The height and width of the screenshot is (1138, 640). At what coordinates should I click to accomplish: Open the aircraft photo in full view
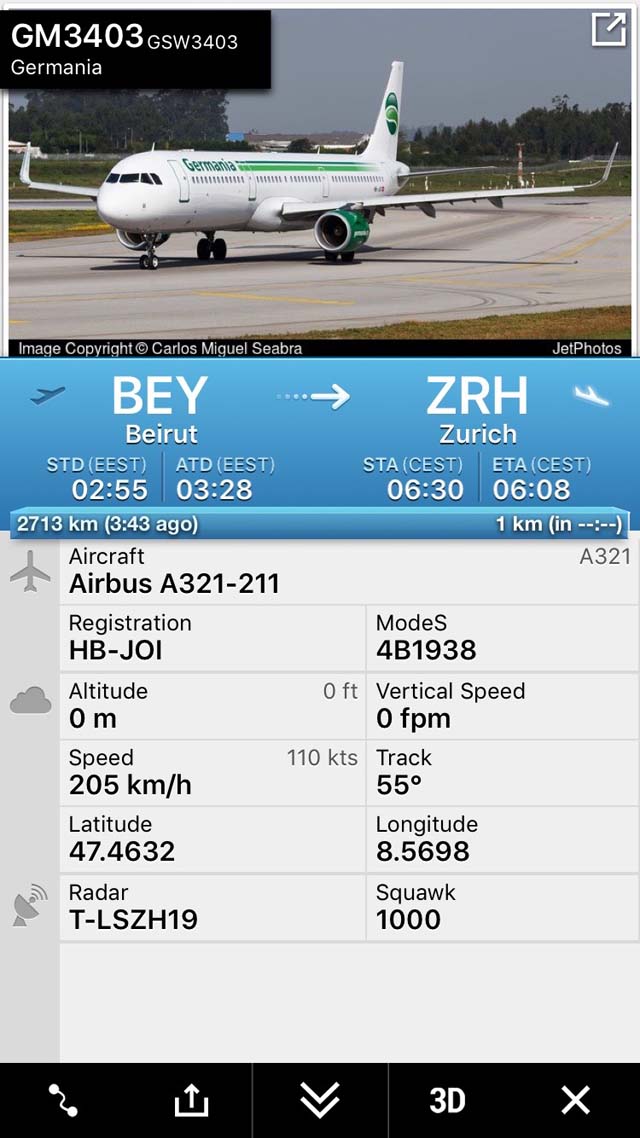608,30
